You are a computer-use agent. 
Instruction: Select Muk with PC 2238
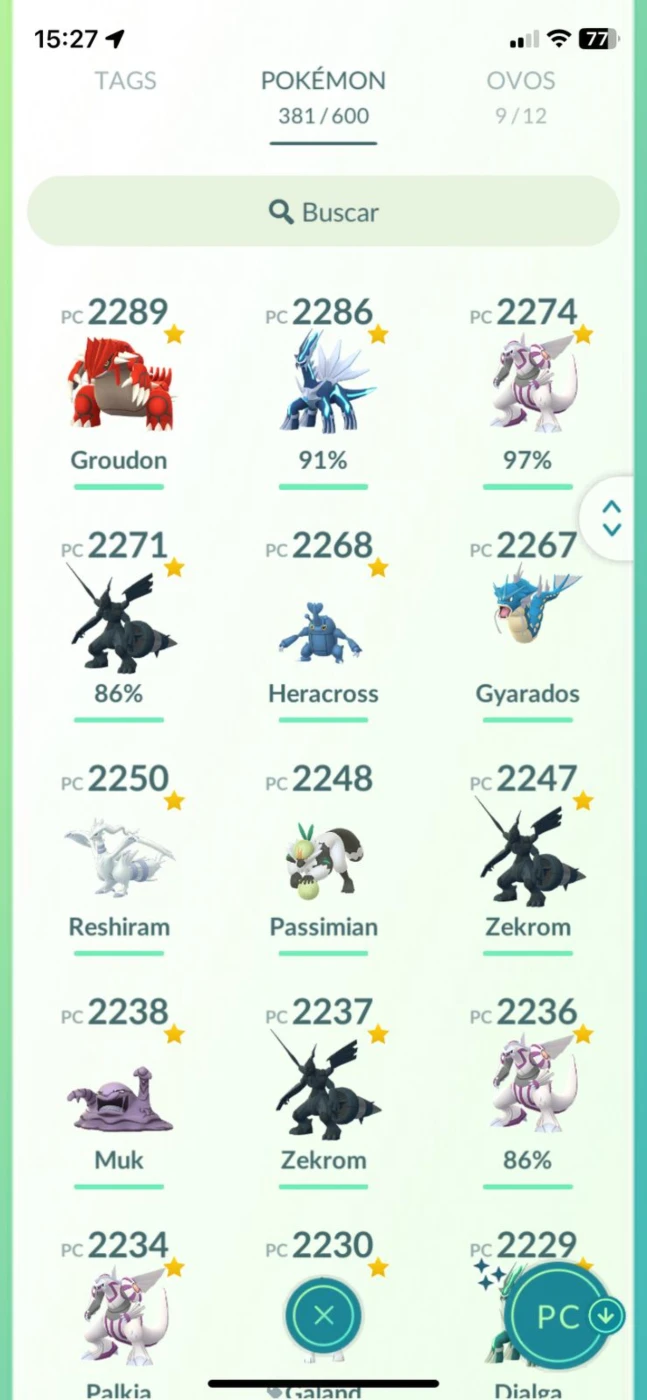119,1091
